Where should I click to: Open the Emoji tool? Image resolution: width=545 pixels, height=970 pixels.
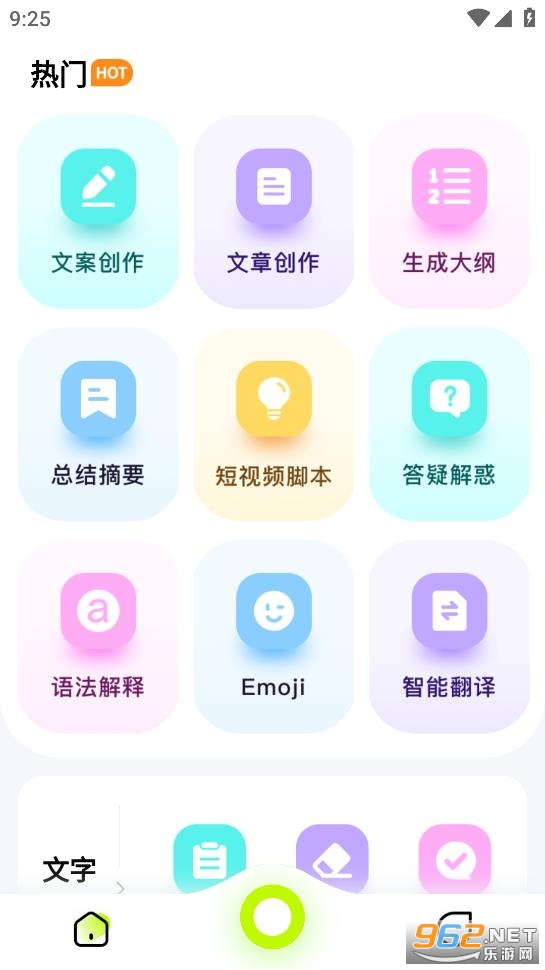tap(273, 636)
